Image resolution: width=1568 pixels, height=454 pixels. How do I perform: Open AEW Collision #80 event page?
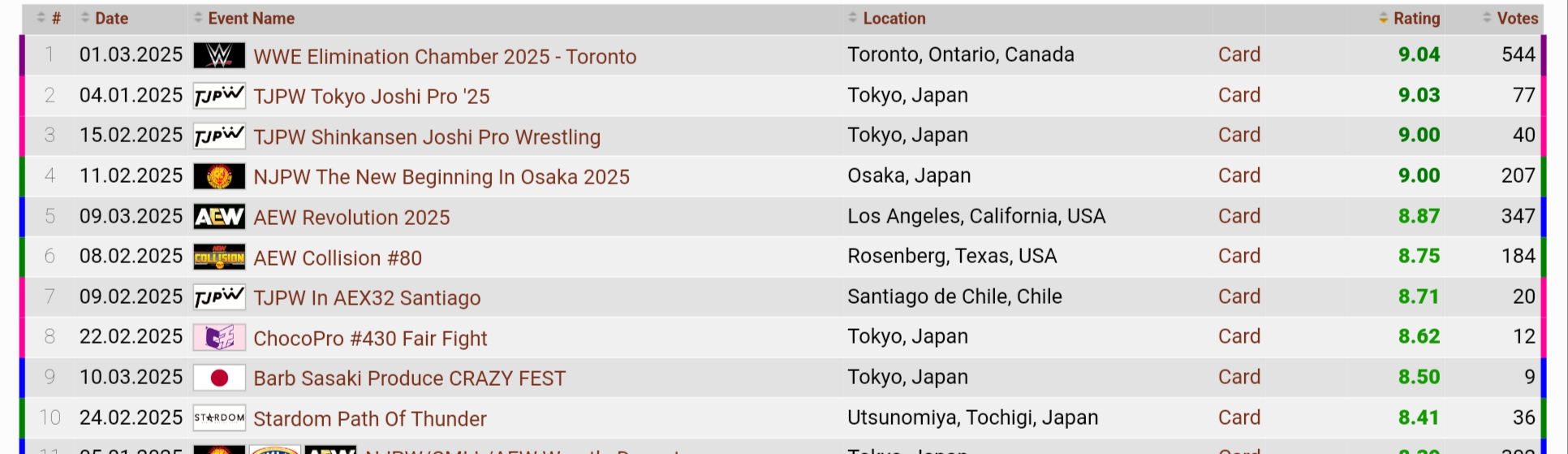click(x=337, y=258)
